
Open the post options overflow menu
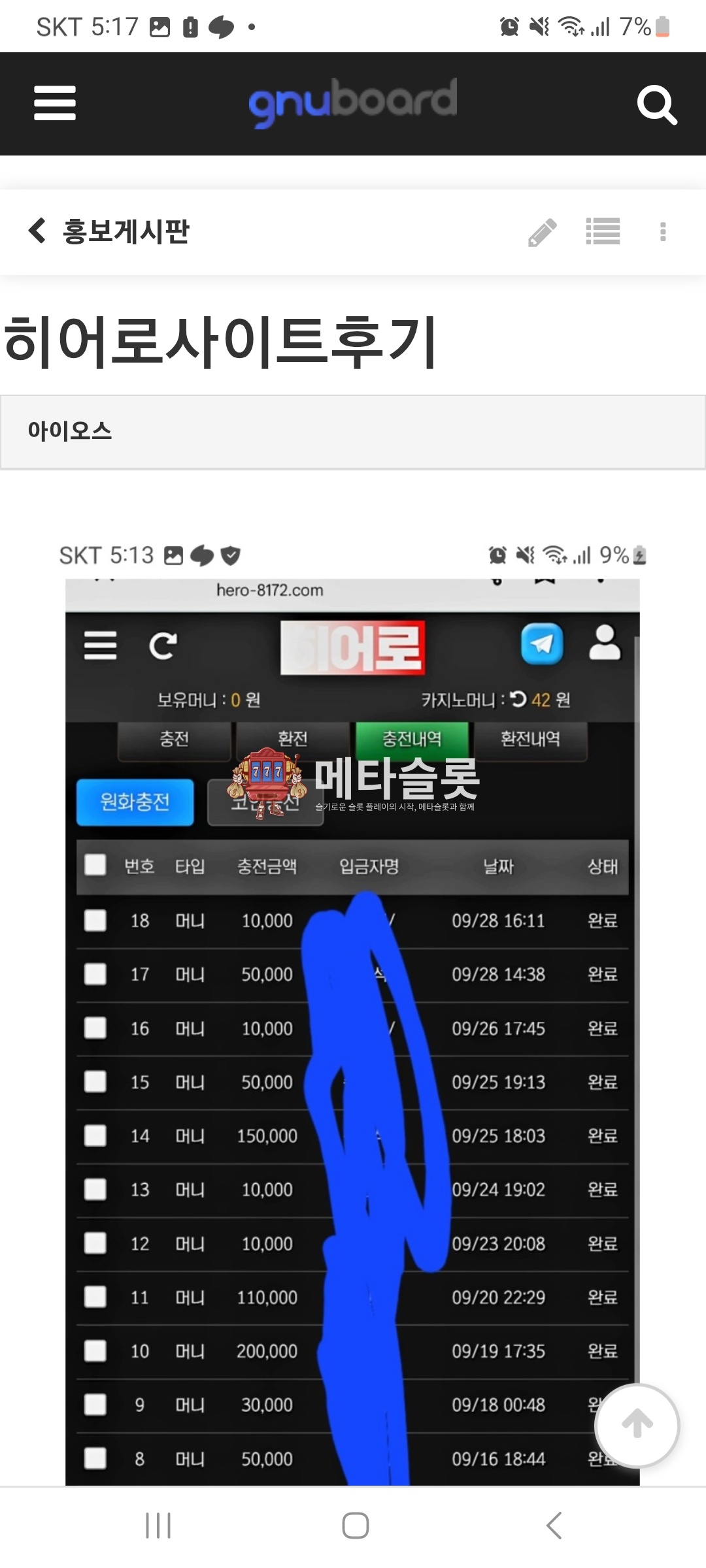(663, 232)
